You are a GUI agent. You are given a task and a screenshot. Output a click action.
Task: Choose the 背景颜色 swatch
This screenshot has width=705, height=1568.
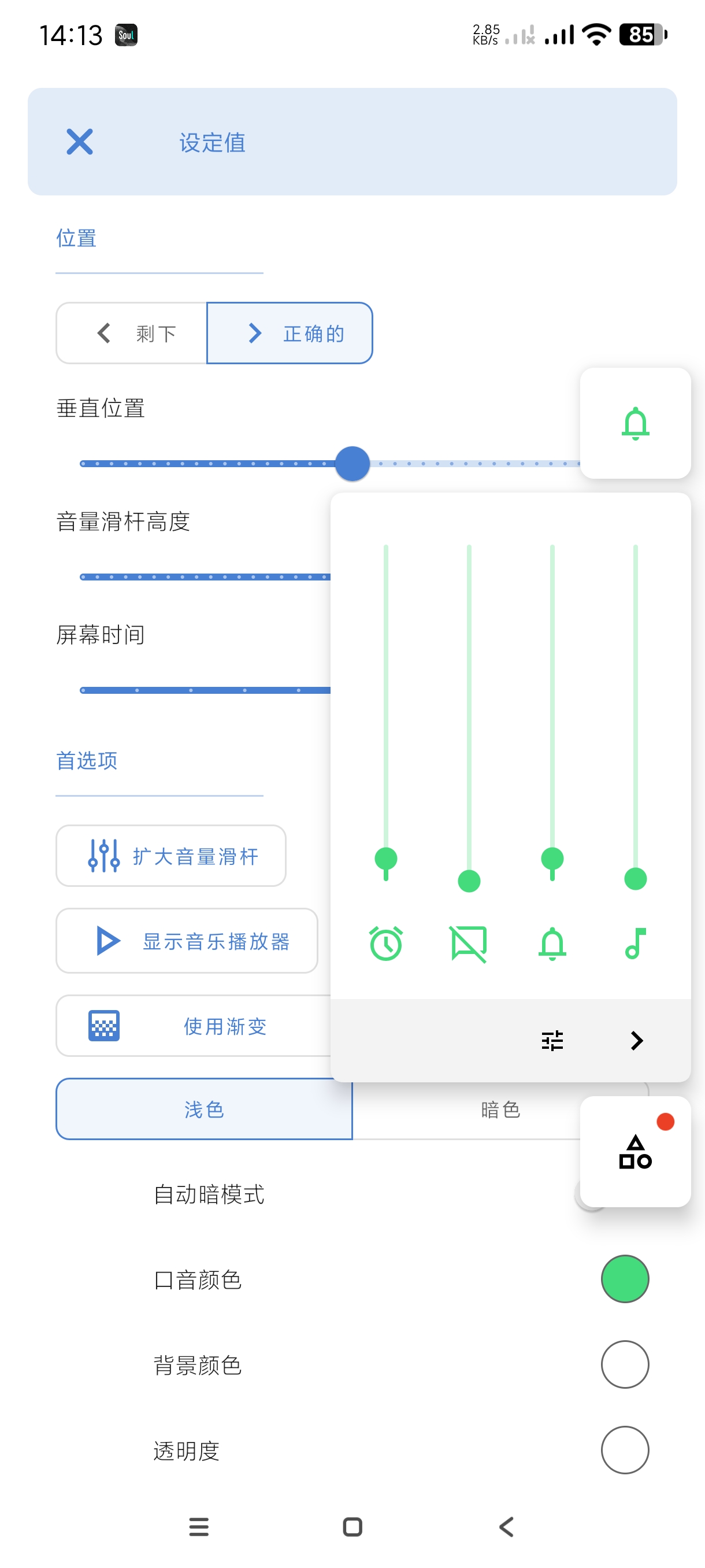click(x=625, y=1364)
